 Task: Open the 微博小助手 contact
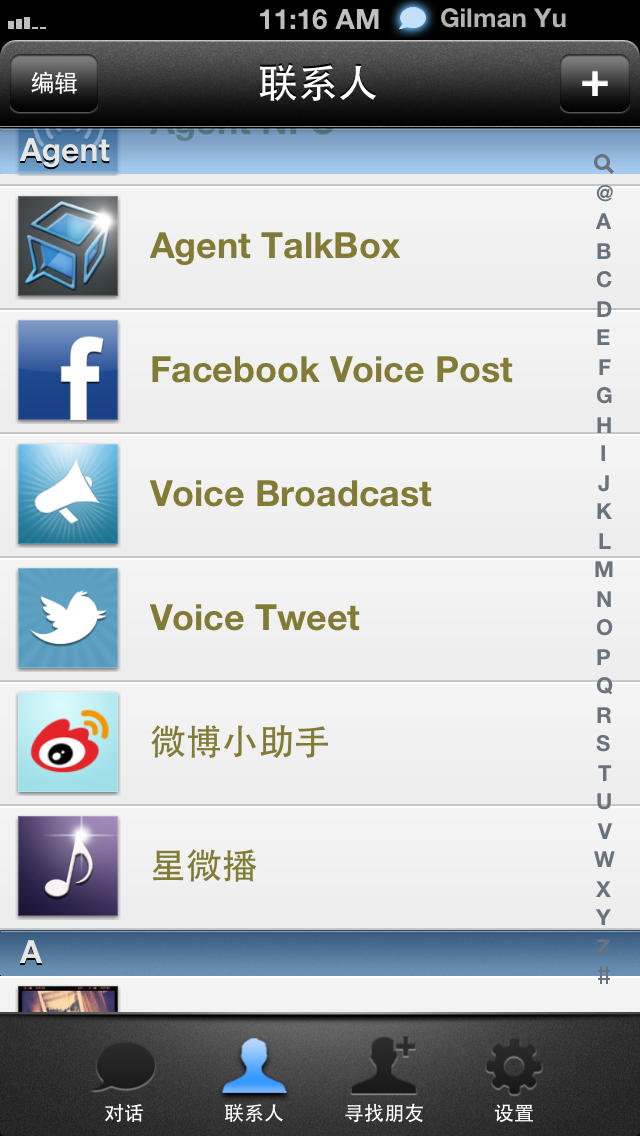pyautogui.click(x=320, y=743)
